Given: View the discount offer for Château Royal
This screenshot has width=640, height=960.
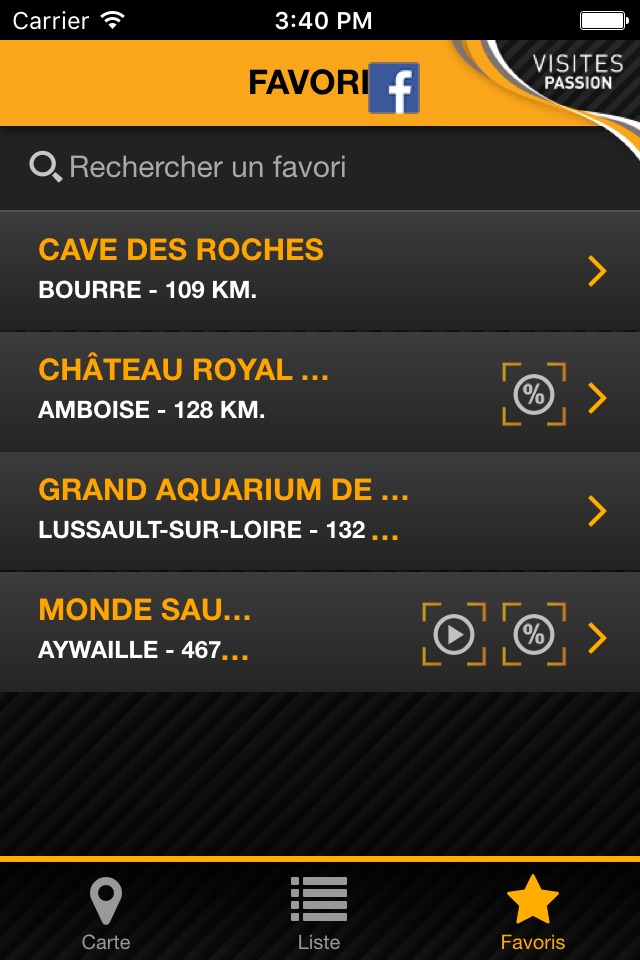Looking at the screenshot, I should pyautogui.click(x=534, y=395).
